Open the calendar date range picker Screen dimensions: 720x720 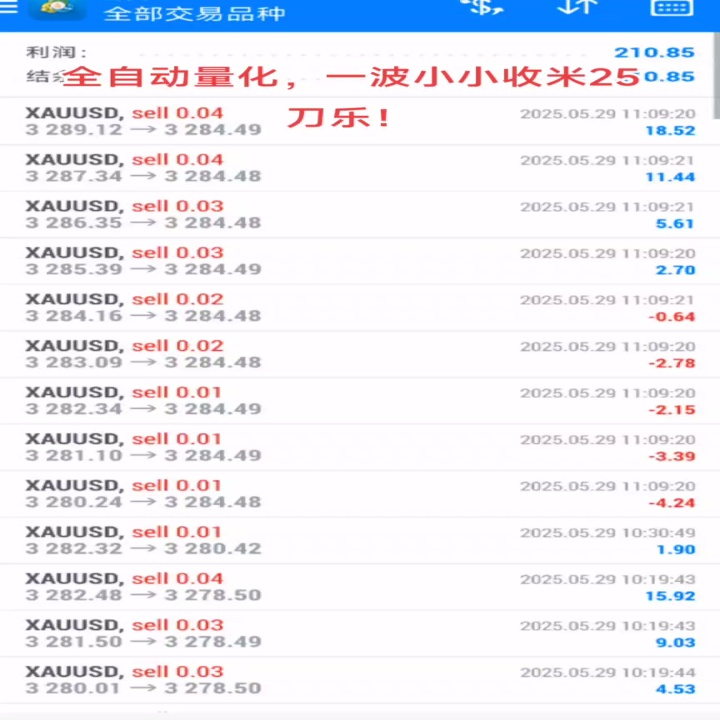click(672, 8)
